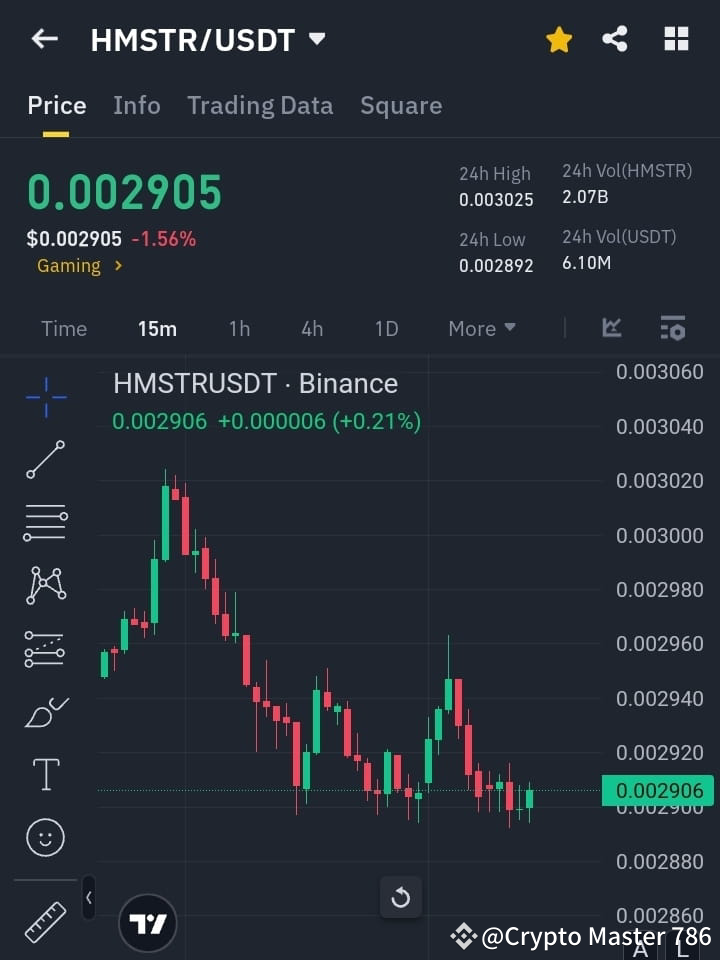The width and height of the screenshot is (720, 960).
Task: Open the TradingView logo menu
Action: (x=148, y=922)
